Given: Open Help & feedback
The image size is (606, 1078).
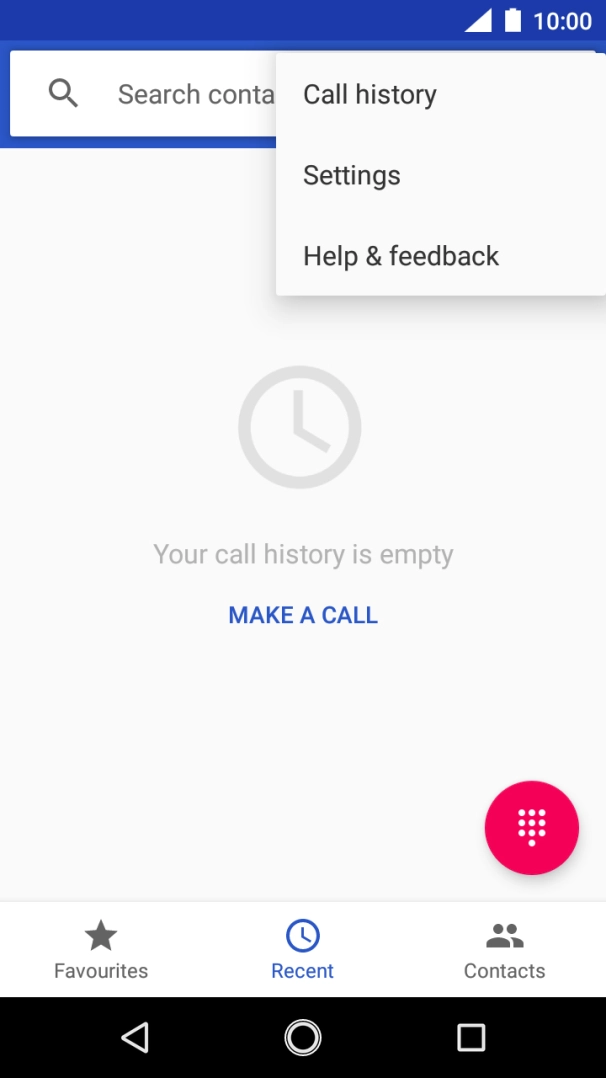Looking at the screenshot, I should [x=440, y=256].
